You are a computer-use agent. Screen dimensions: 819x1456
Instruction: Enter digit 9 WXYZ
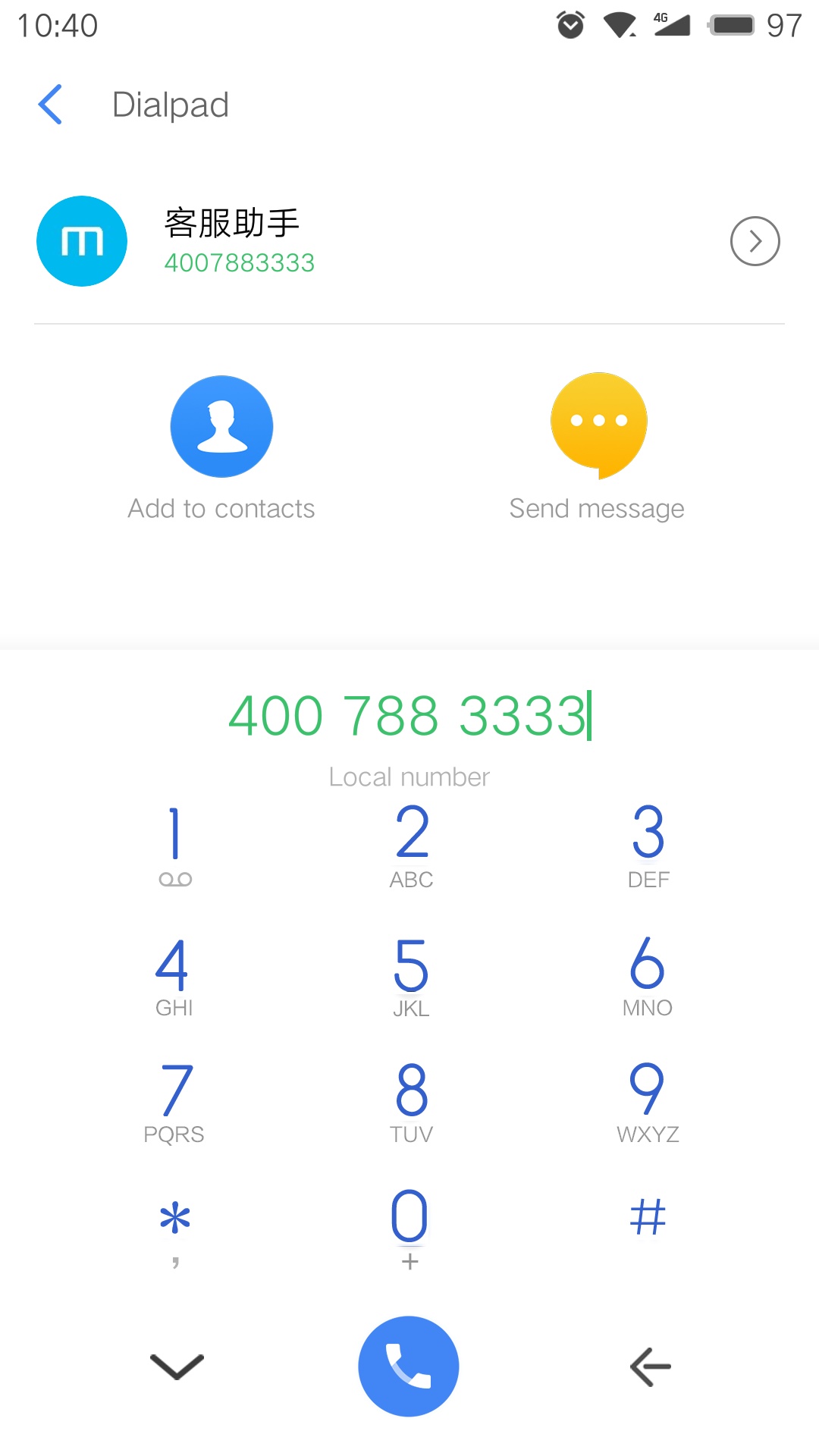coord(648,1103)
